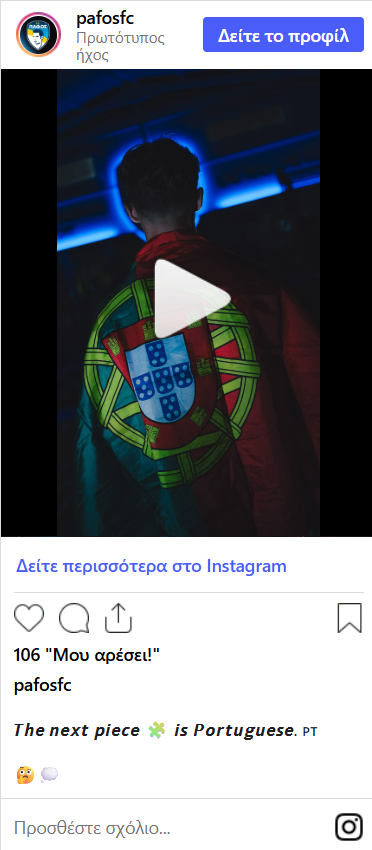Play the pafosfc video
This screenshot has height=850, width=372.
193,299
